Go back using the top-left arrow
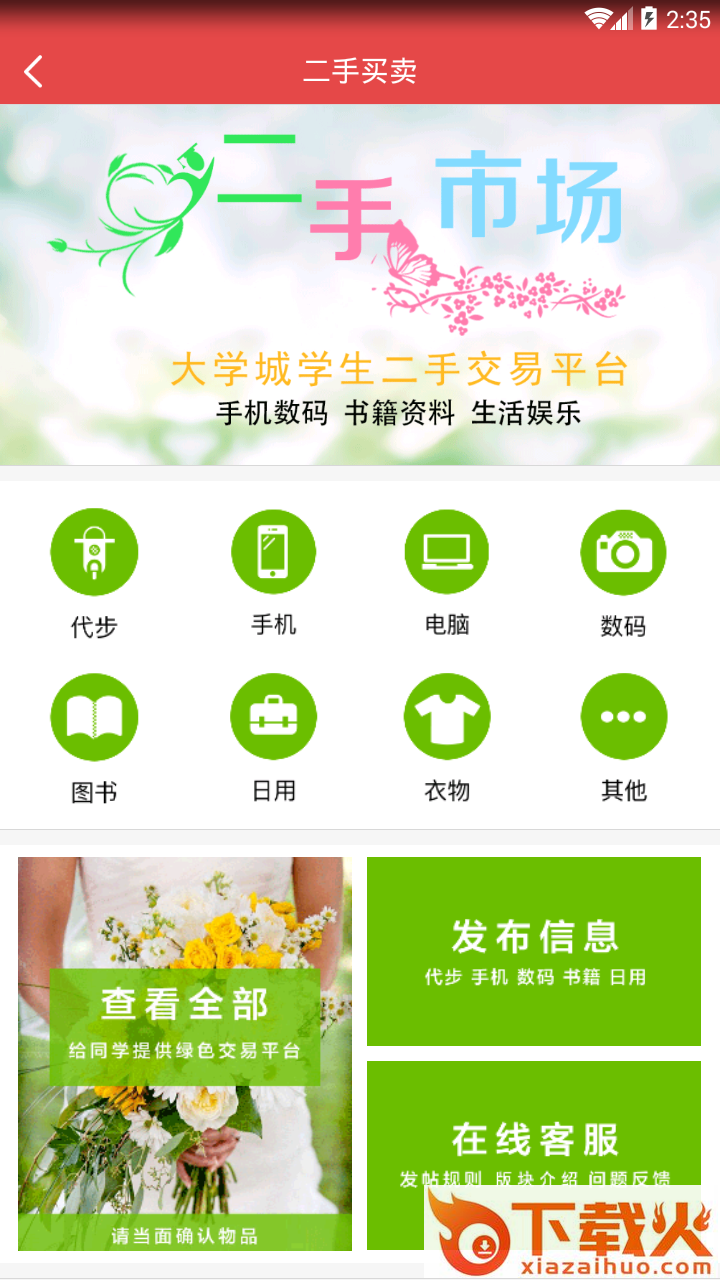The height and width of the screenshot is (1280, 720). 34,71
